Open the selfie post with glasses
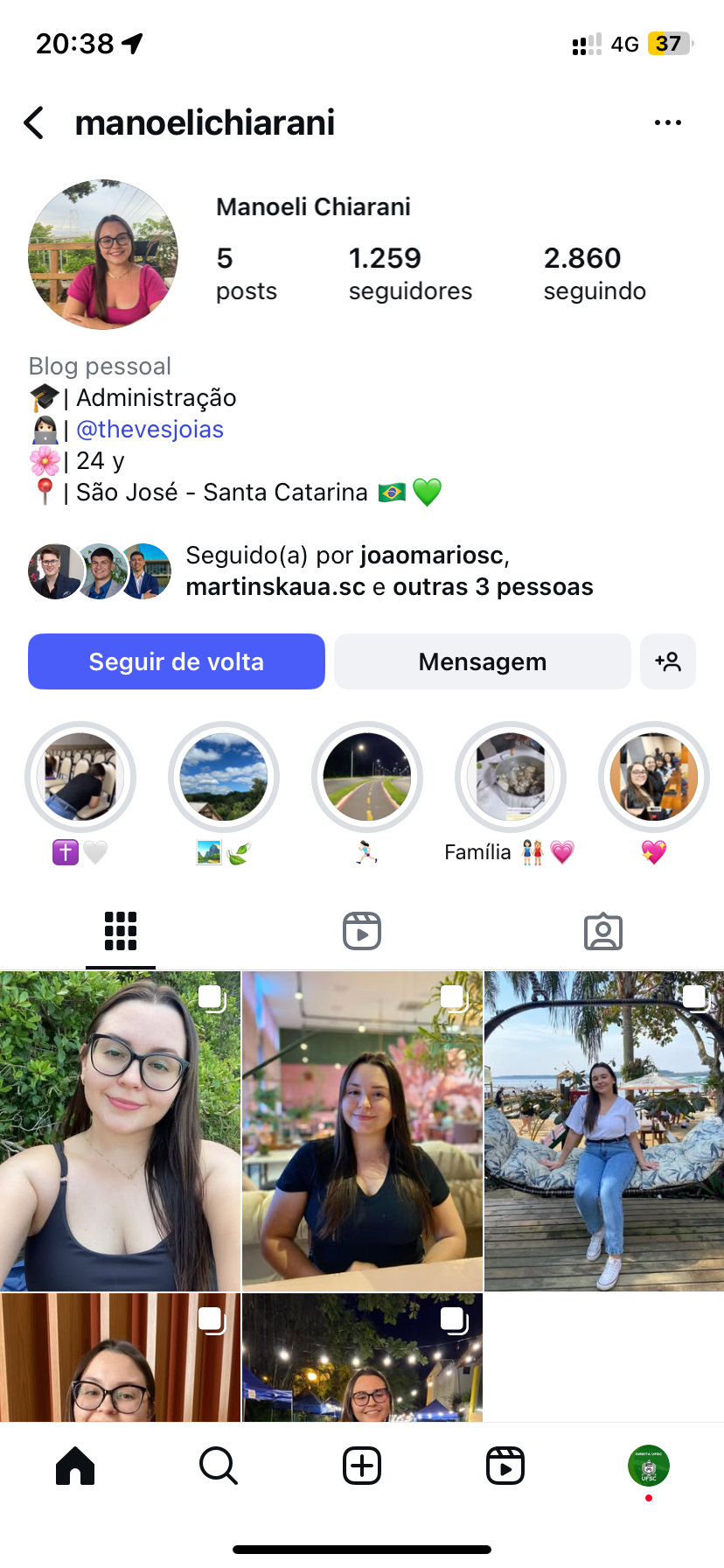 (x=120, y=1130)
